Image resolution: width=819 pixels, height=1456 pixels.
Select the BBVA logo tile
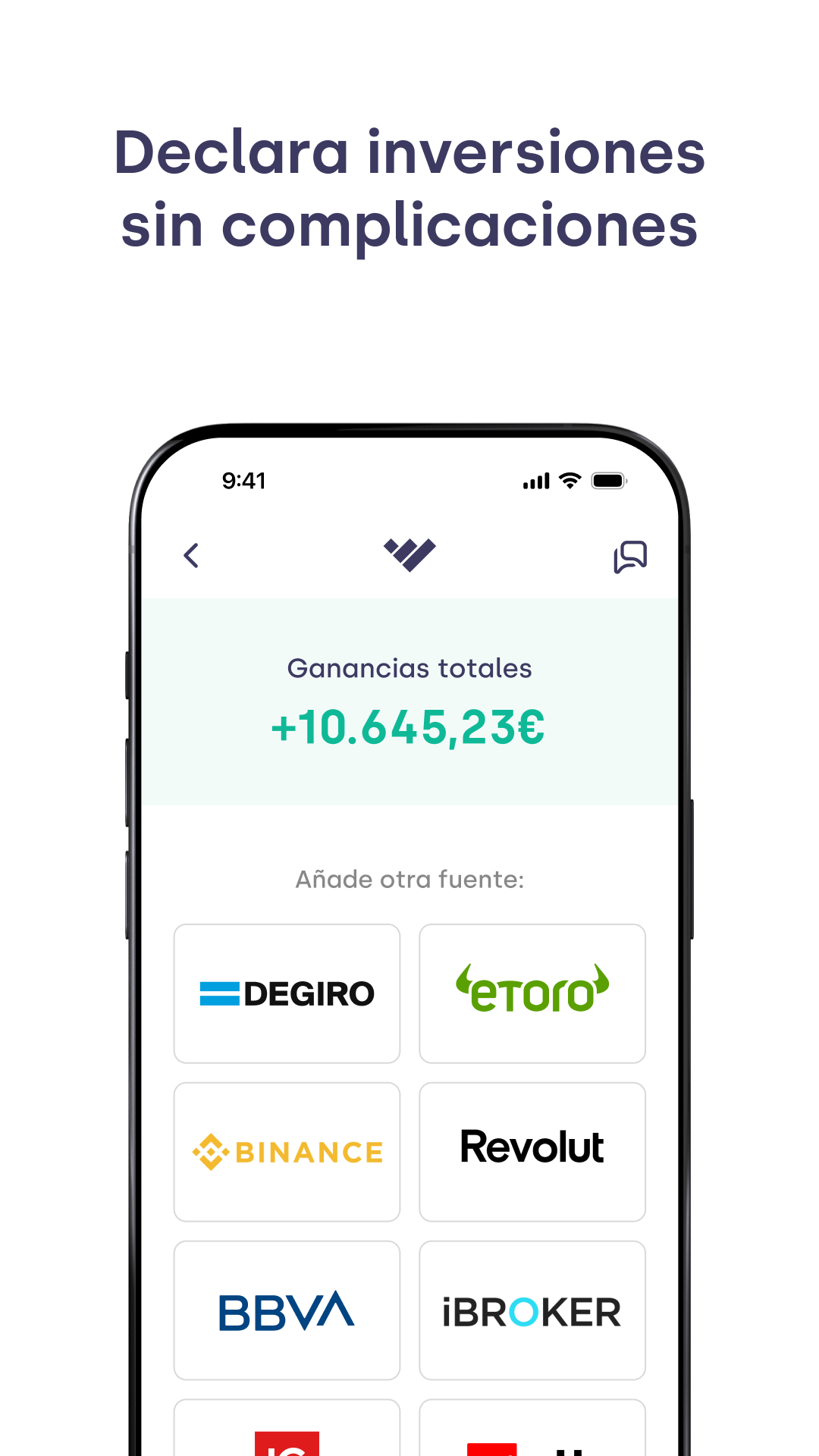click(x=286, y=1310)
